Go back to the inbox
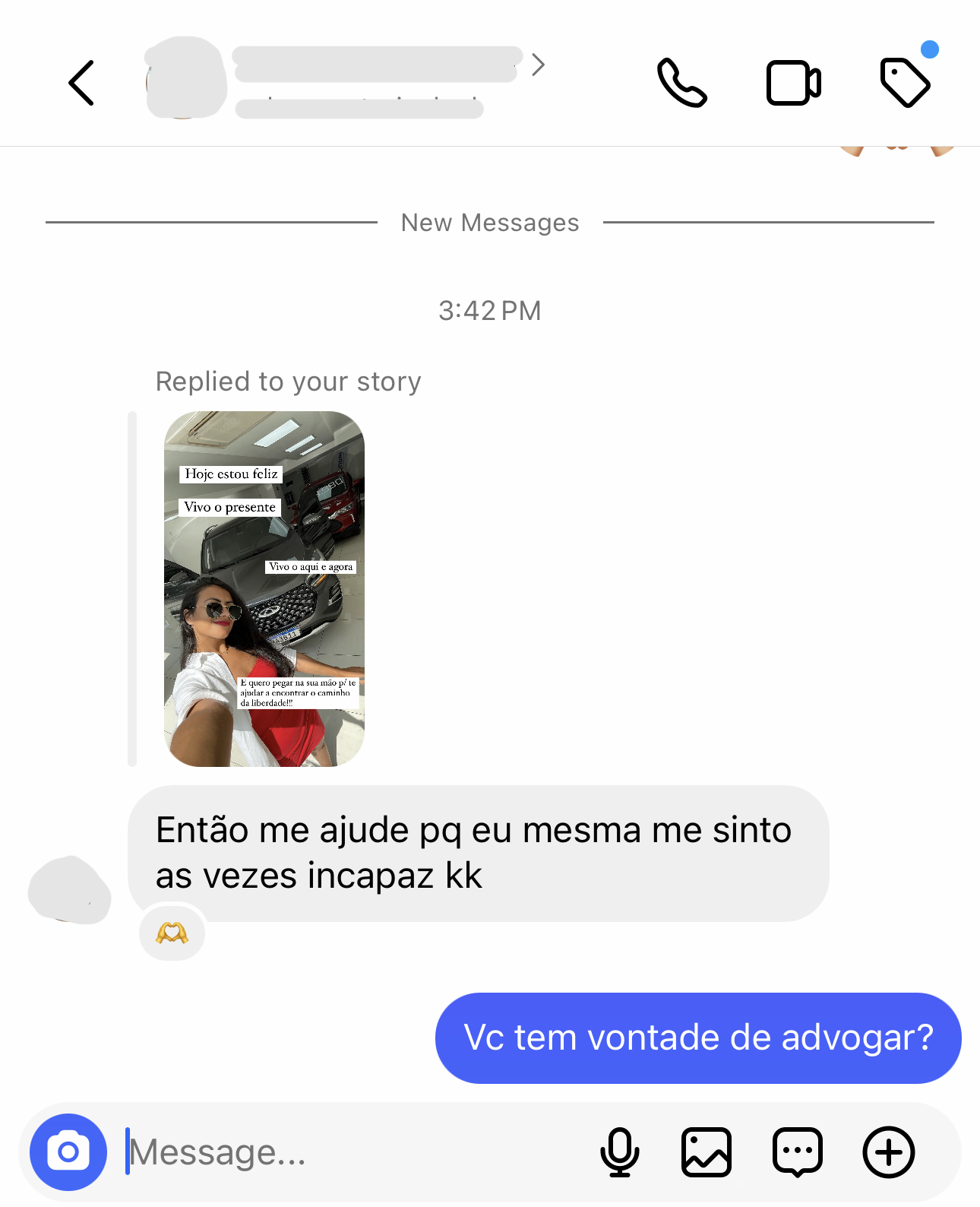 pos(81,83)
